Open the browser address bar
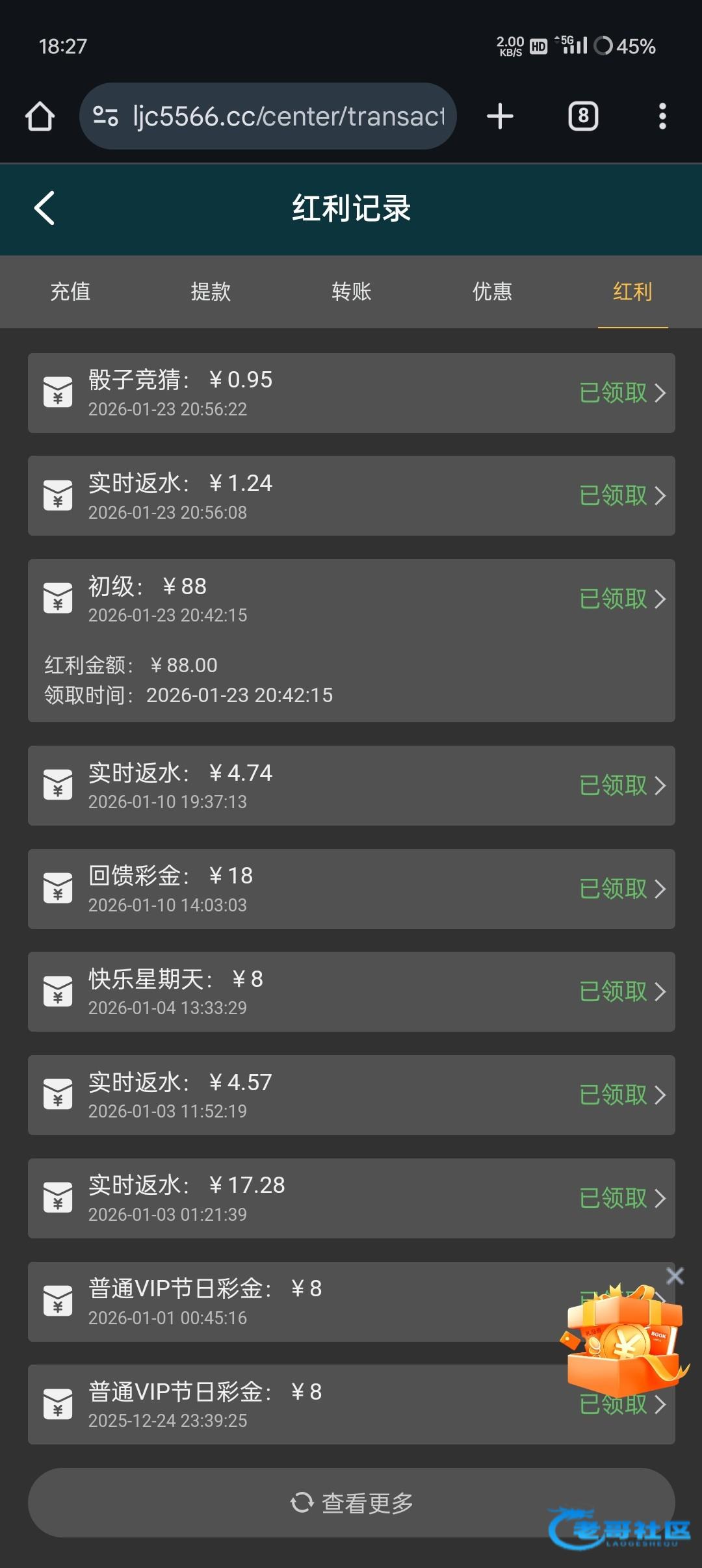Screen dimensions: 702x1568 pos(286,116)
